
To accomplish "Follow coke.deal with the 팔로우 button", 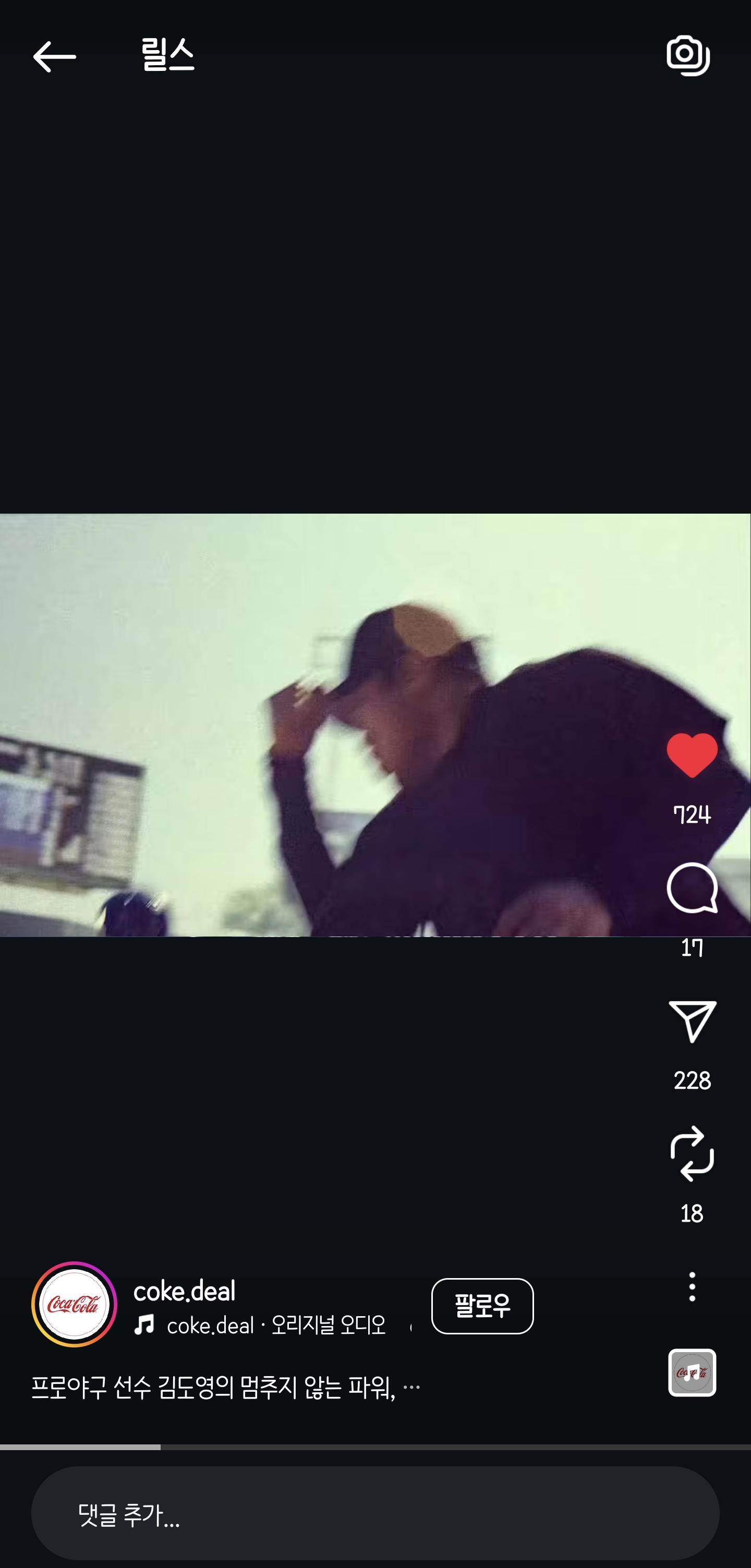I will coord(482,1306).
